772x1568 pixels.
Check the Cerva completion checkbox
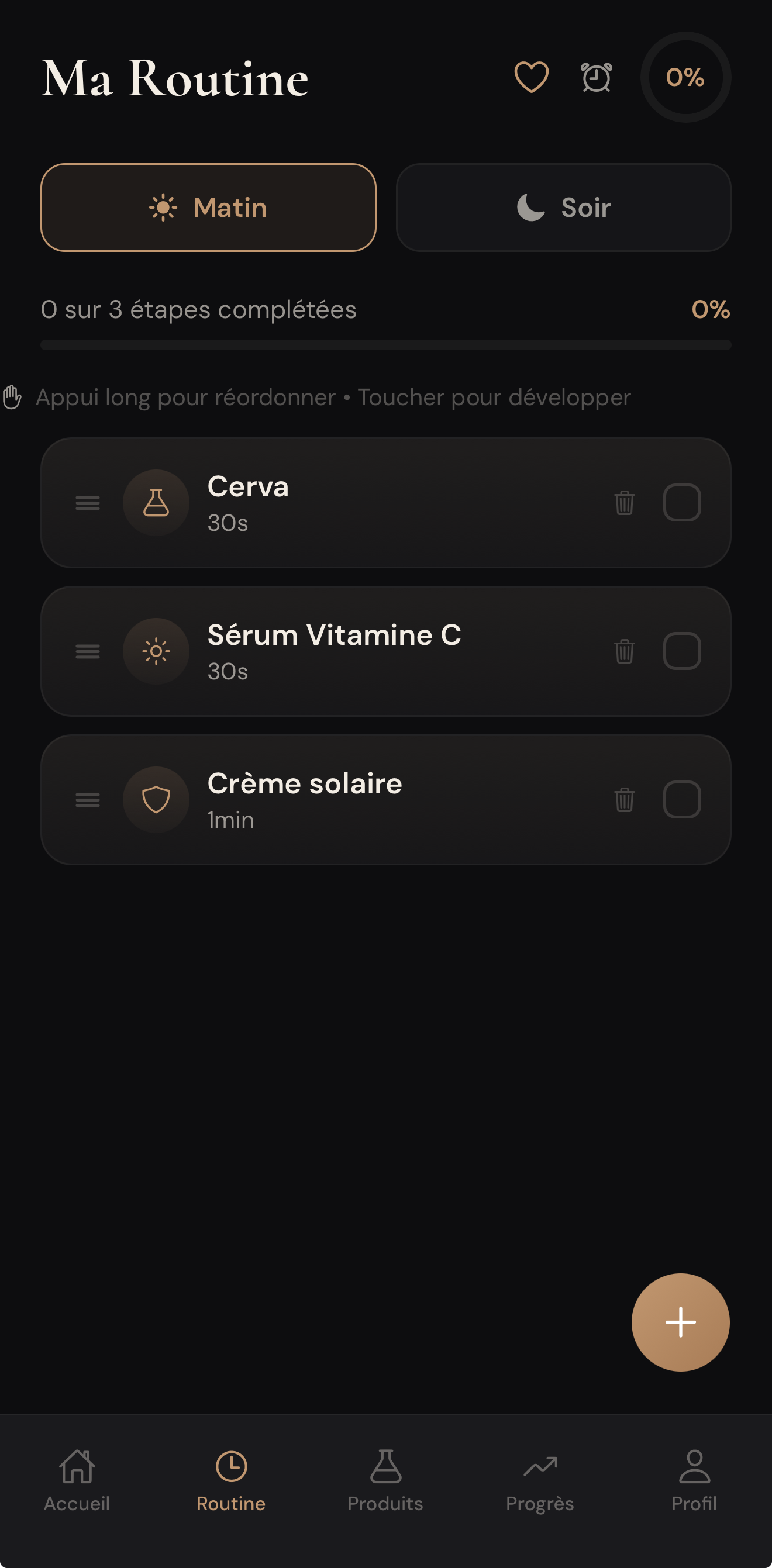(x=681, y=502)
